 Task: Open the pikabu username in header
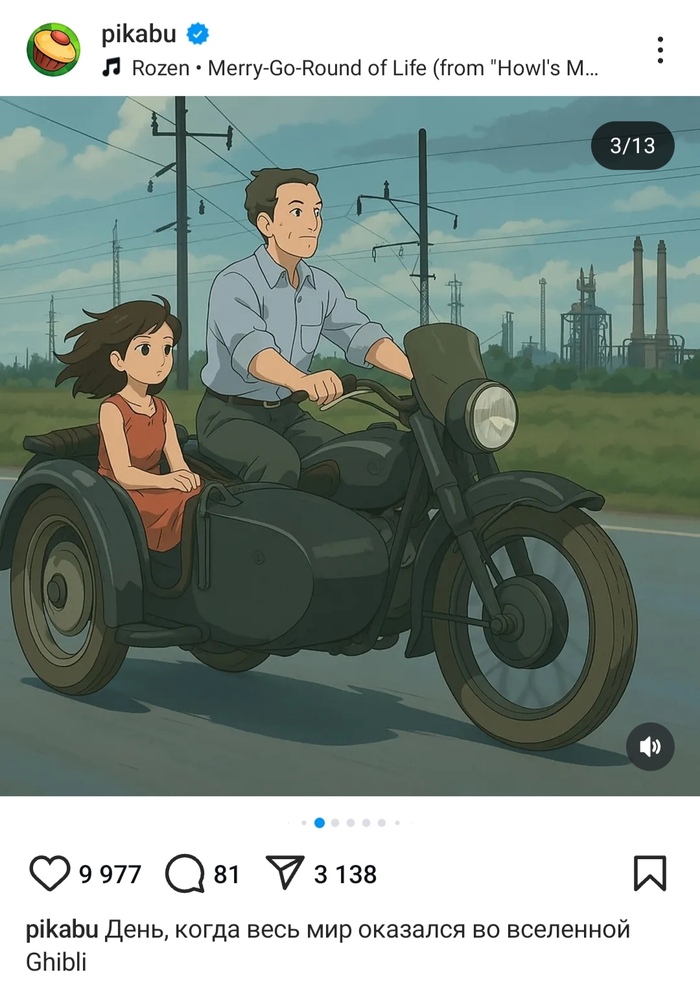[138, 33]
